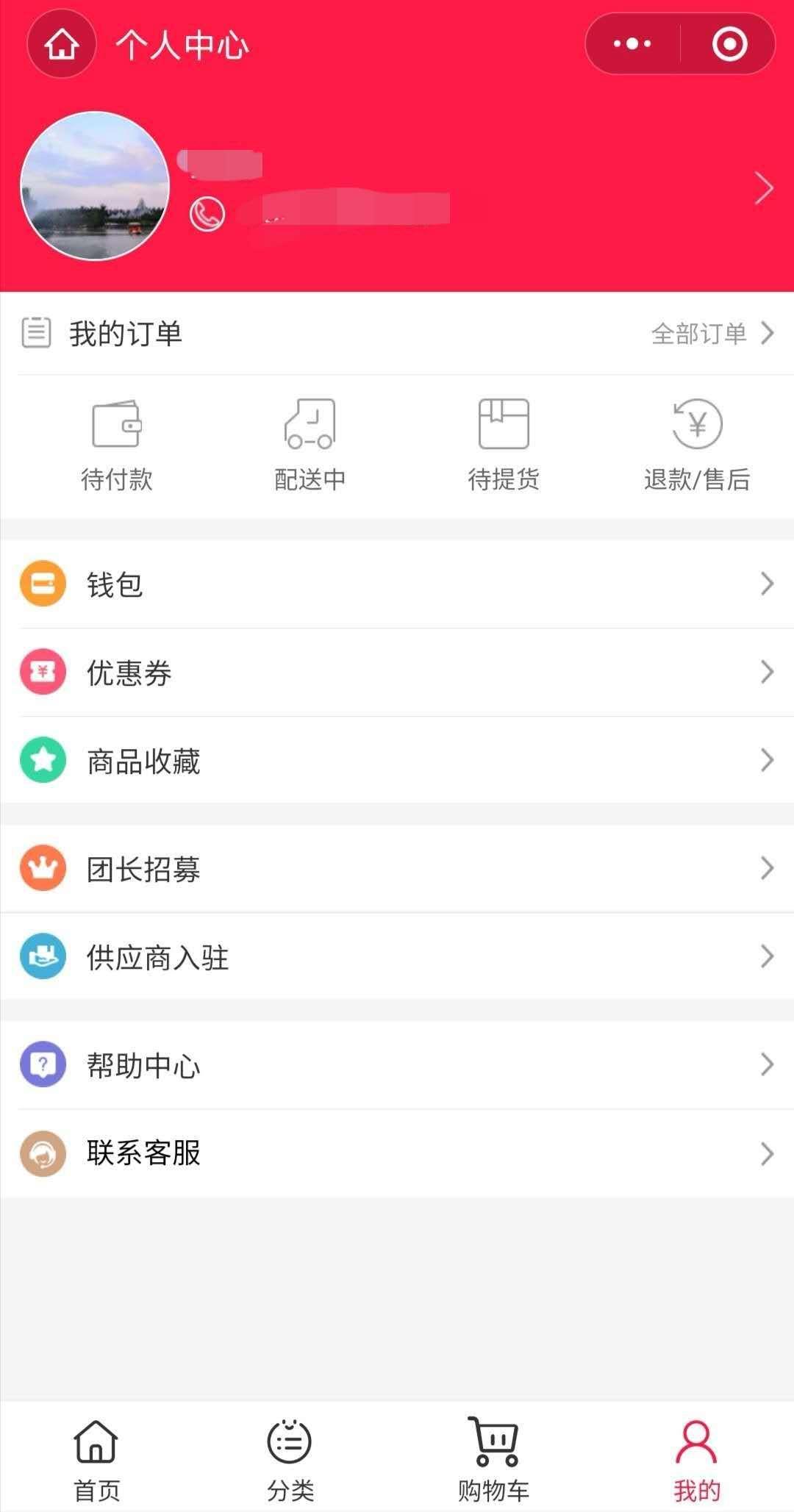Click the 优惠券 coupon icon

[x=43, y=671]
